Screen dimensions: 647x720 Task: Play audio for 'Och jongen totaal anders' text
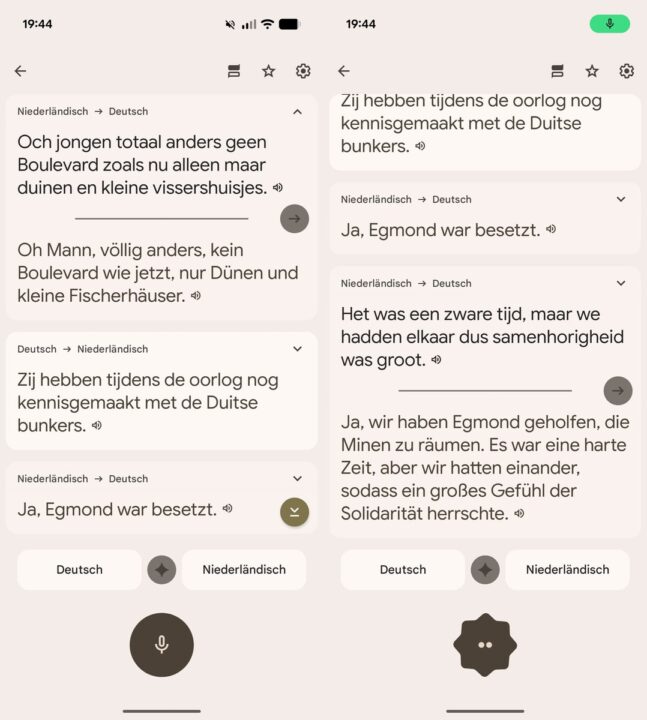pos(277,188)
